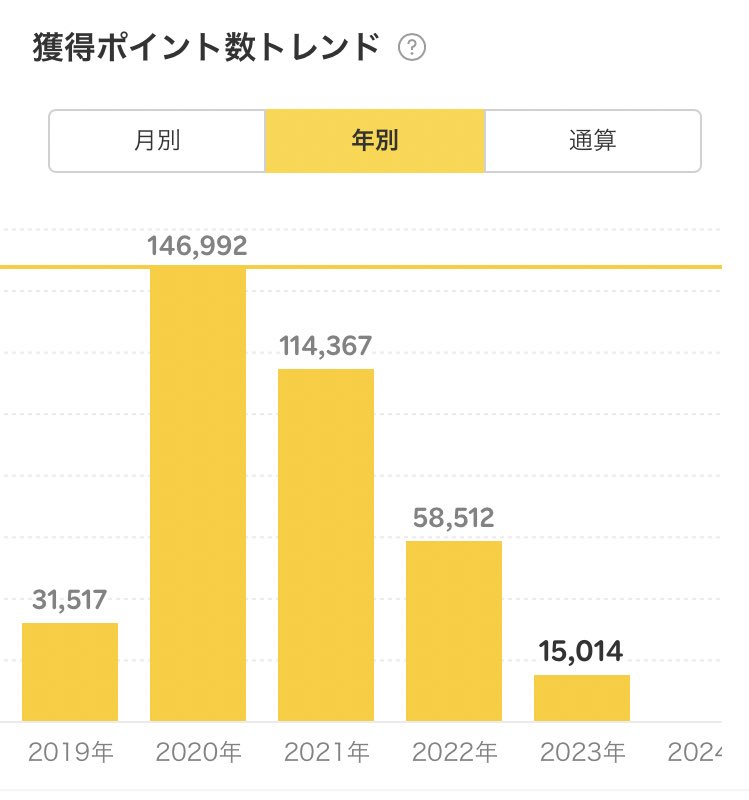Tap the 2020年 bar showing 146,992

(x=198, y=494)
